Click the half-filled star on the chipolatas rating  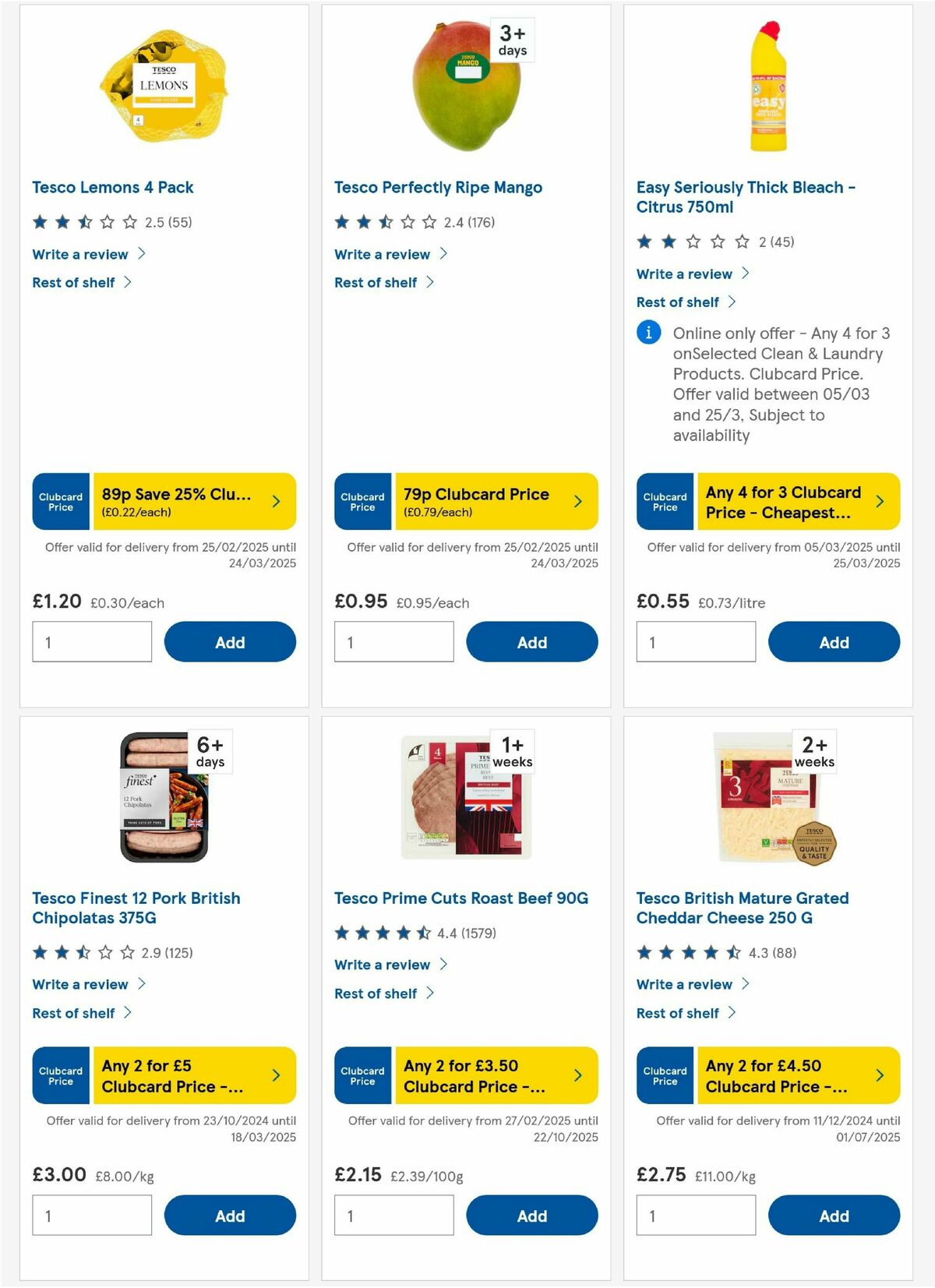[81, 952]
